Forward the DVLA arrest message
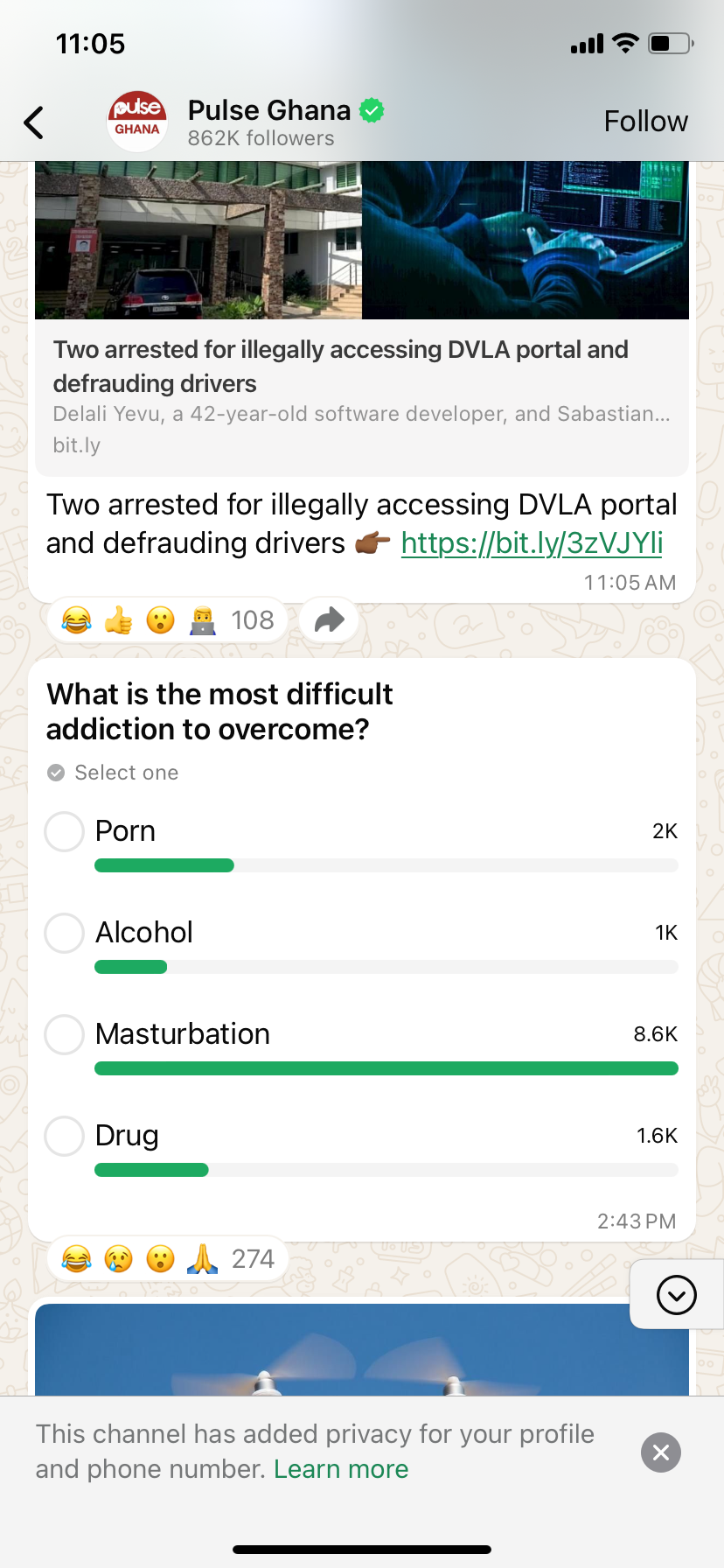Screen dimensions: 724x1568 click(x=329, y=619)
